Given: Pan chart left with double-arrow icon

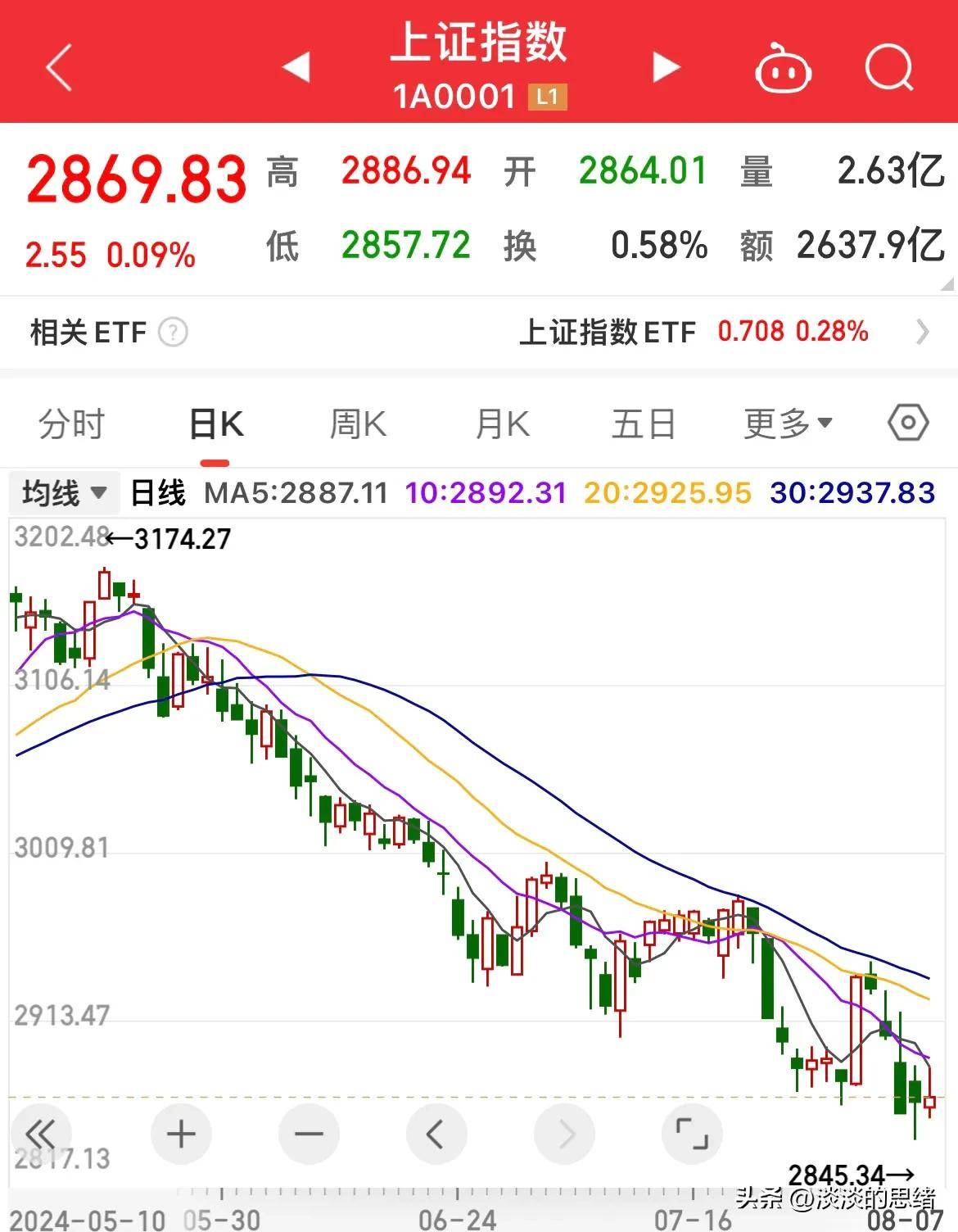Looking at the screenshot, I should click(43, 1135).
